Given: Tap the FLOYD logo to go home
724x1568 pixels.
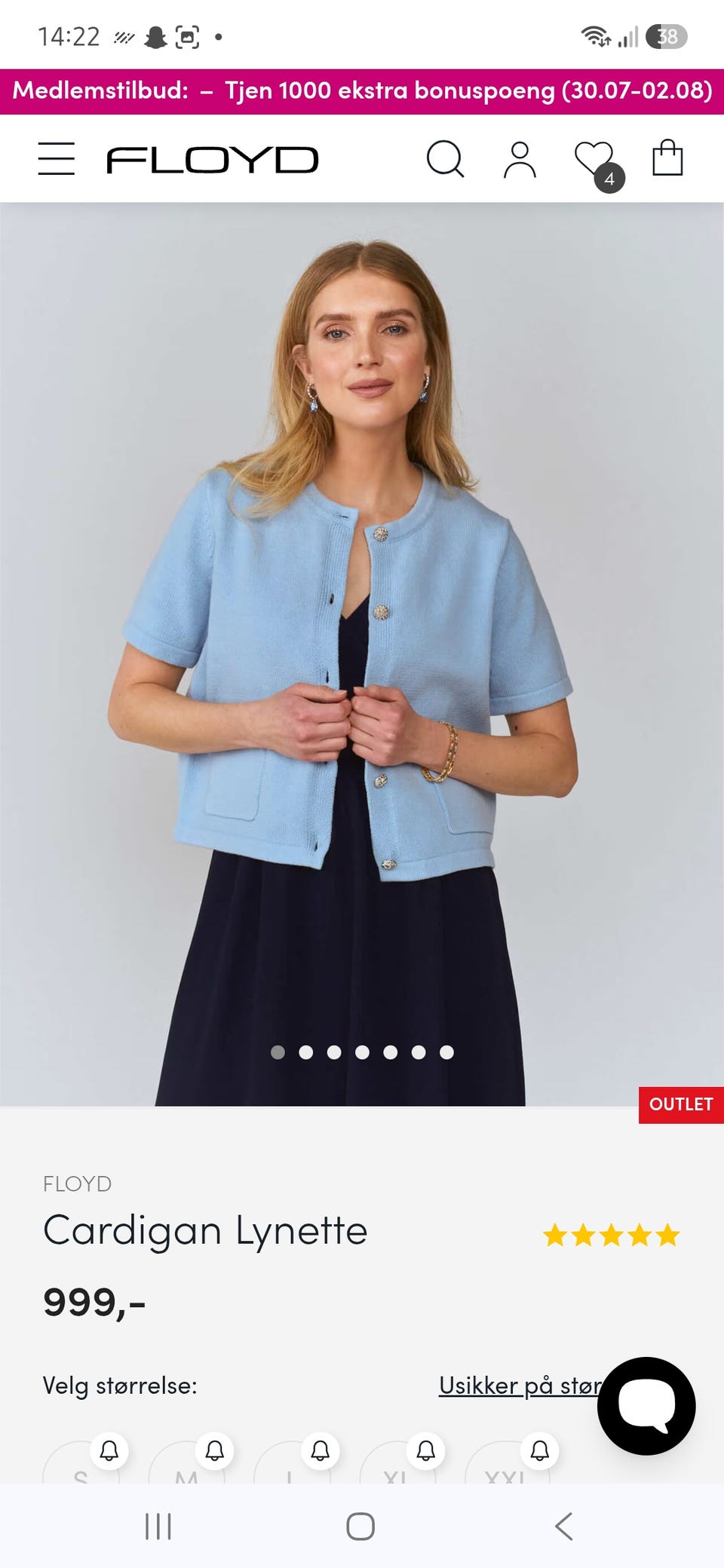Looking at the screenshot, I should (213, 160).
